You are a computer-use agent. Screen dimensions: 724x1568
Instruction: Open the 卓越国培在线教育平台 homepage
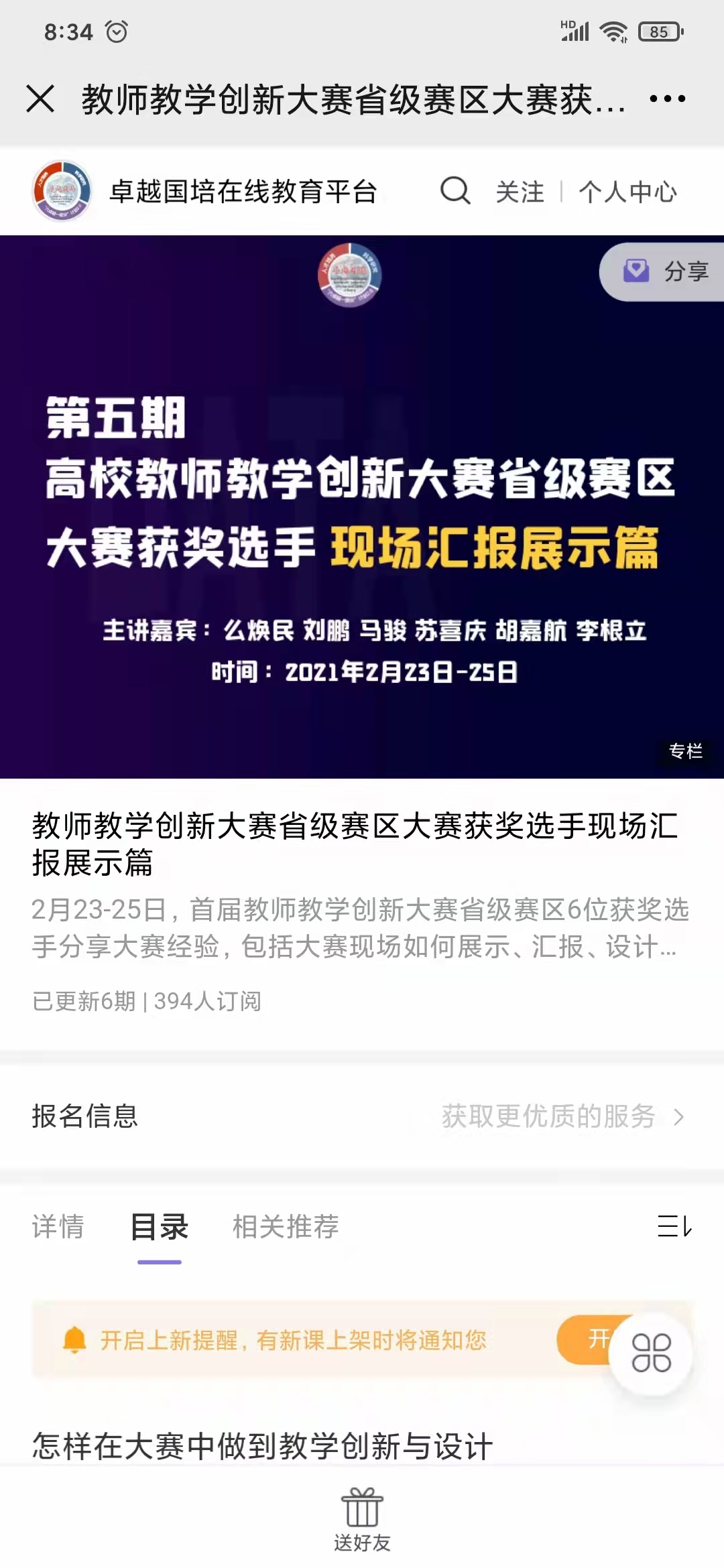tap(243, 192)
